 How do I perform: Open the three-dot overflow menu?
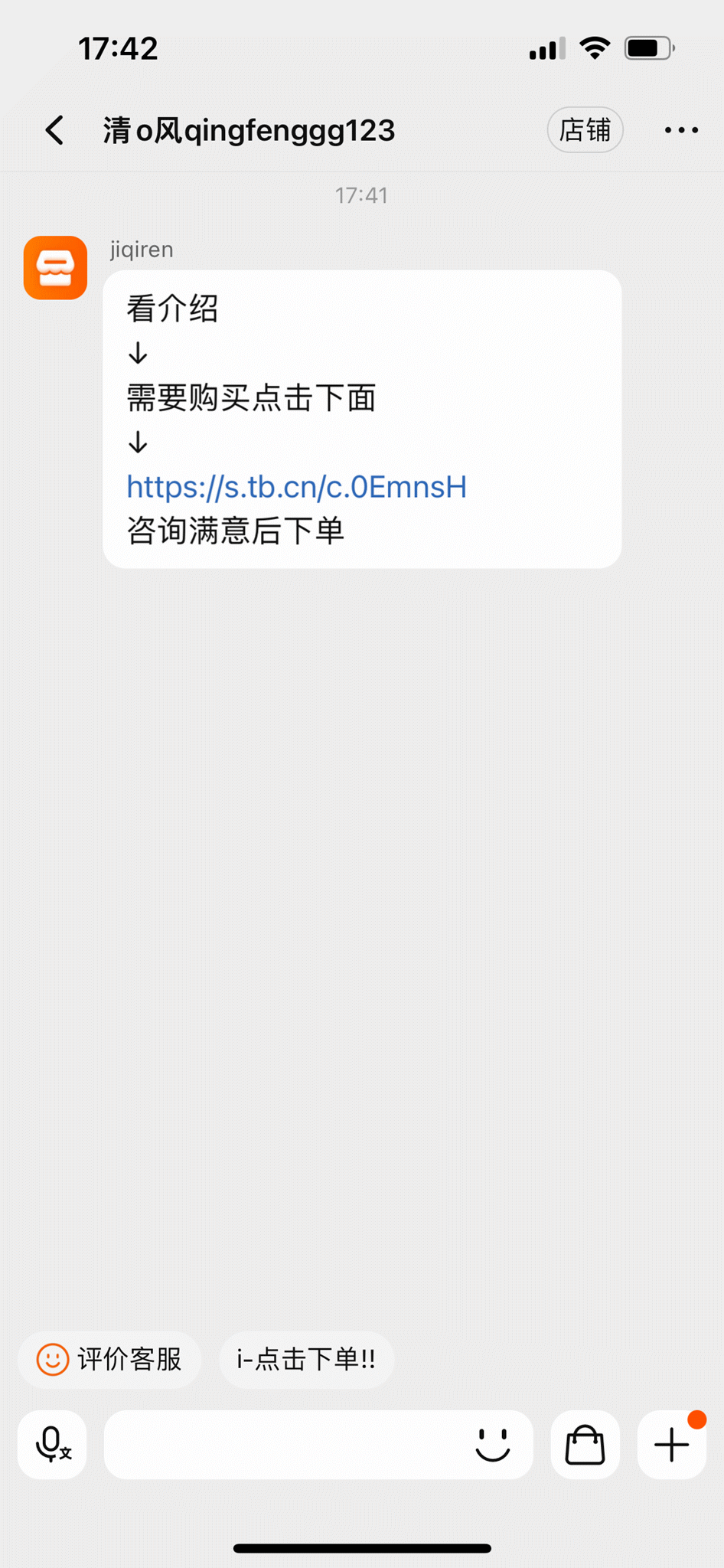pyautogui.click(x=681, y=130)
